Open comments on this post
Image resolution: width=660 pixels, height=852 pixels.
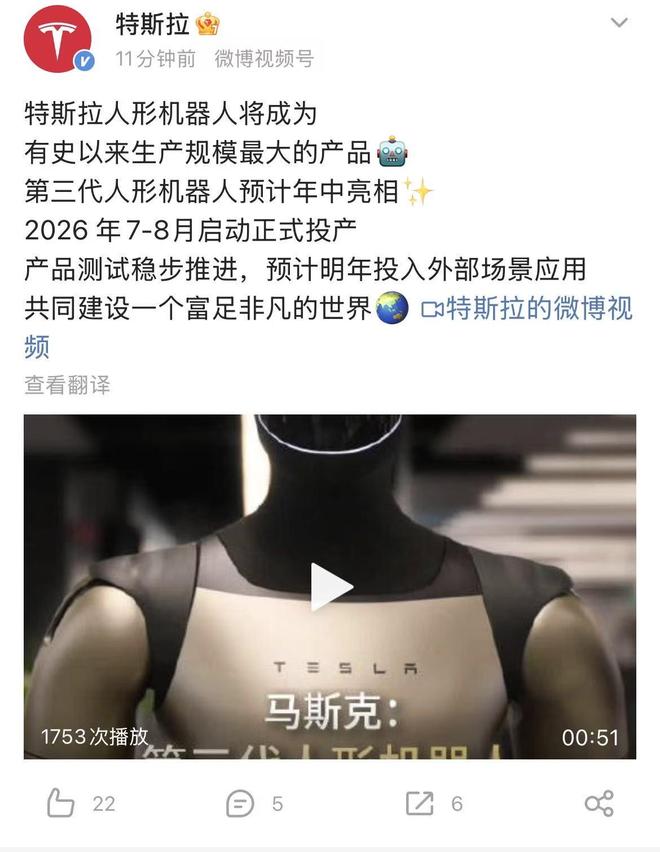[x=240, y=802]
